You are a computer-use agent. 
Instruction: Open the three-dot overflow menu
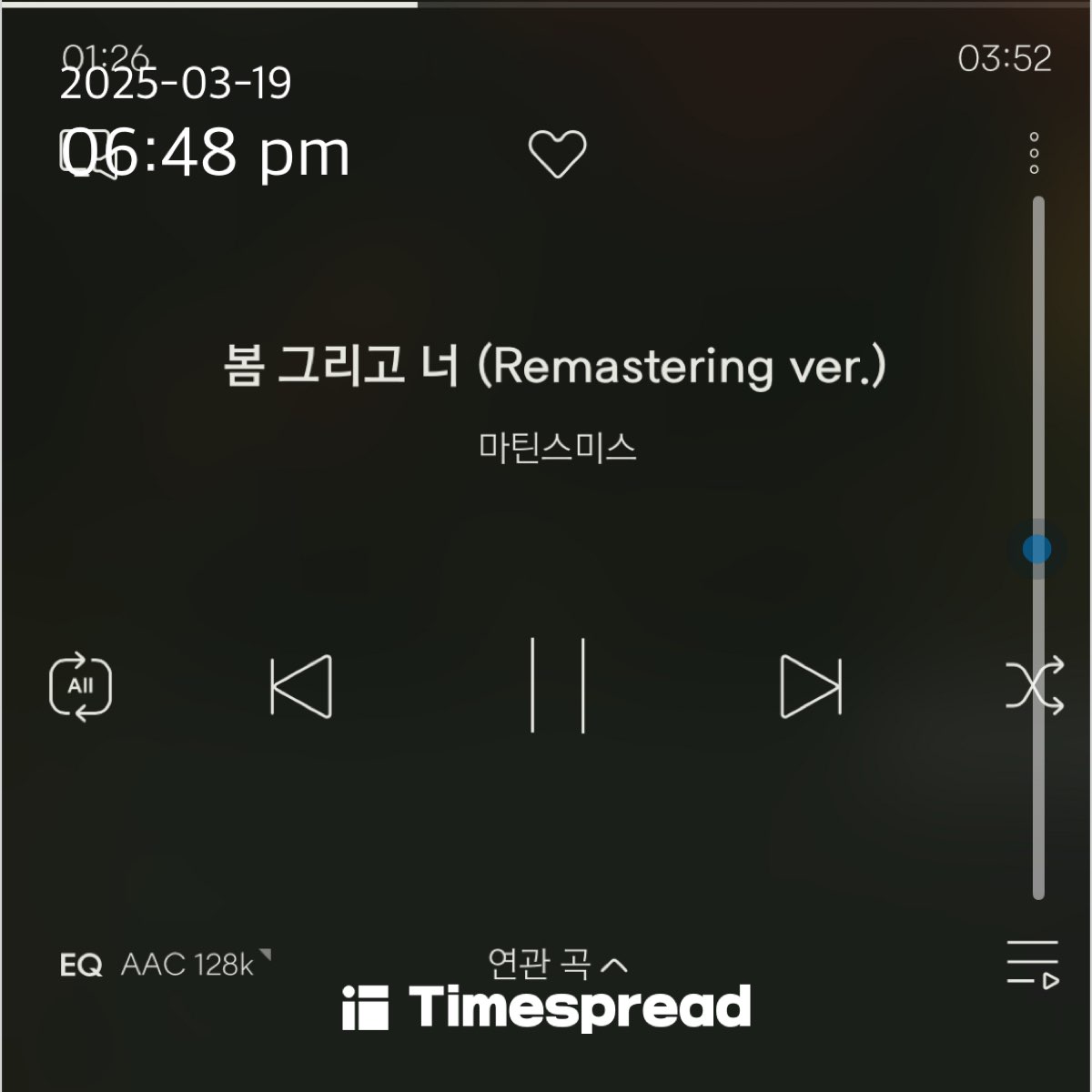coord(1034,153)
